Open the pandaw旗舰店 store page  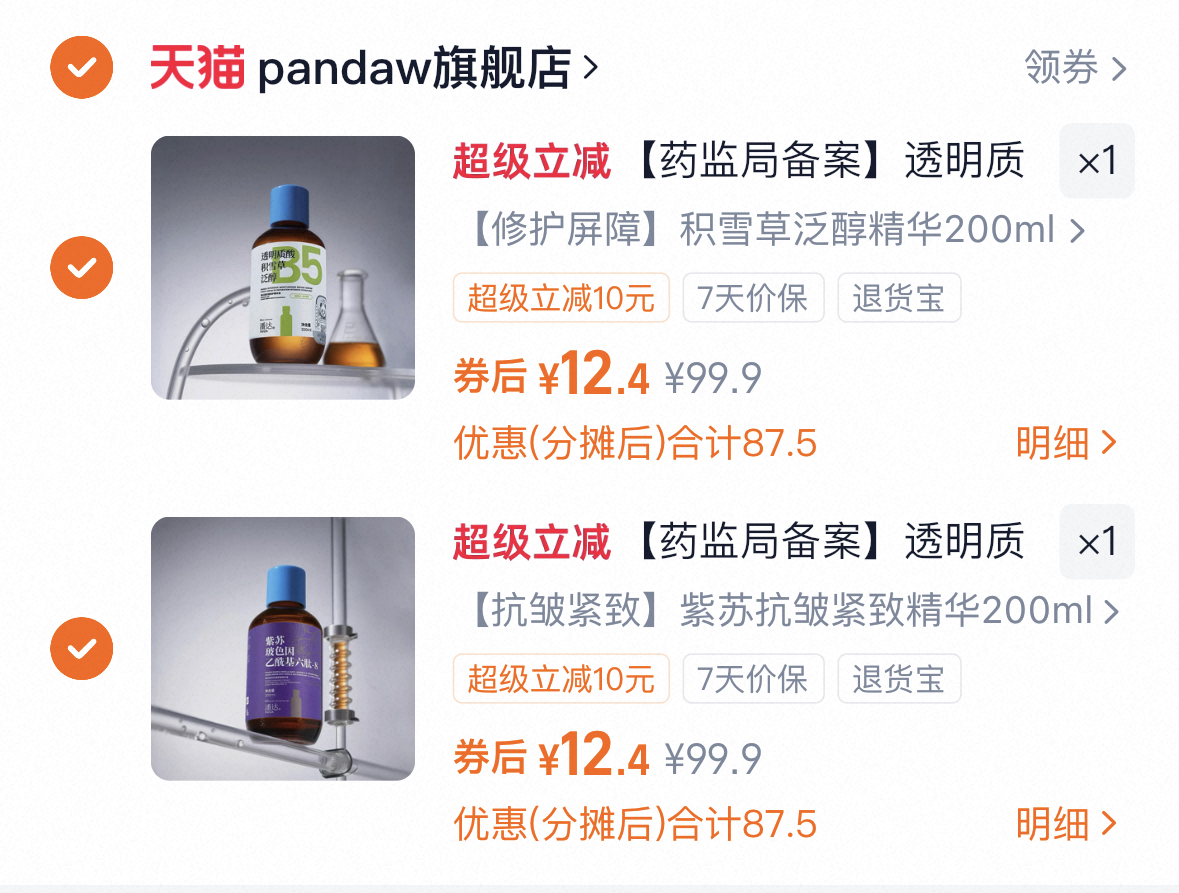[414, 69]
